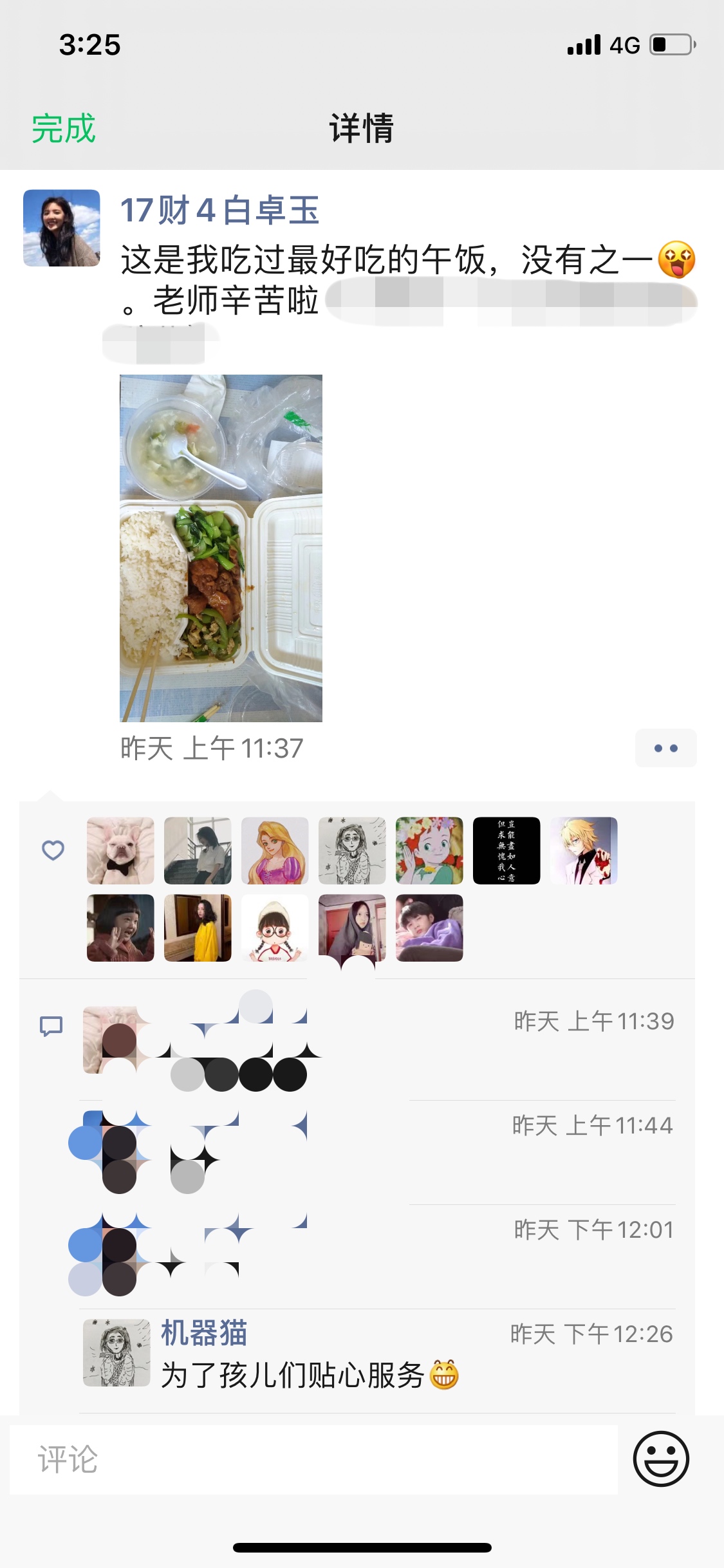Viewport: 724px width, 1568px height.
Task: Open the emoji picker smiley icon
Action: click(661, 1459)
